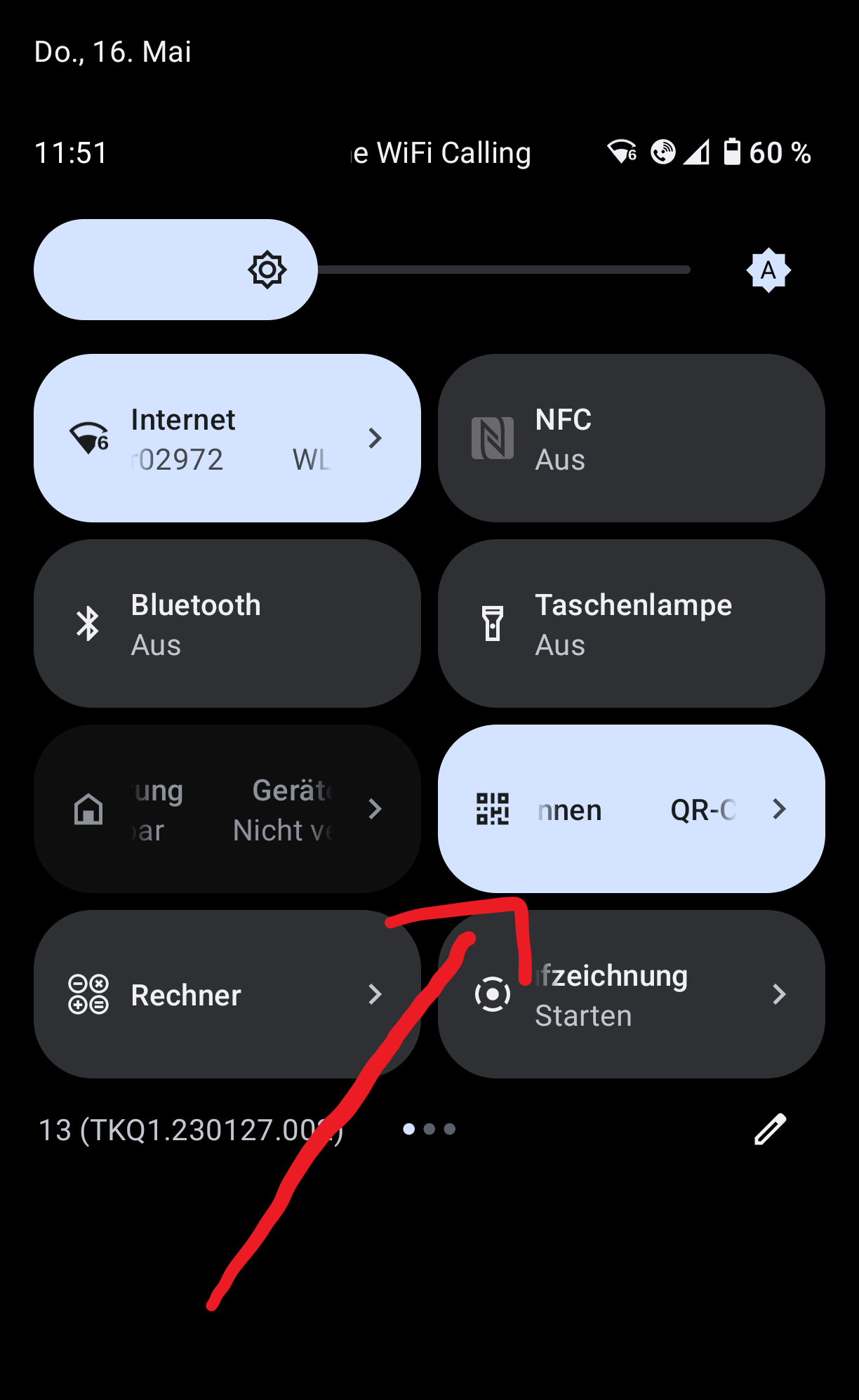Edit quick settings tiles with the pencil
This screenshot has height=1400, width=859.
click(770, 1129)
